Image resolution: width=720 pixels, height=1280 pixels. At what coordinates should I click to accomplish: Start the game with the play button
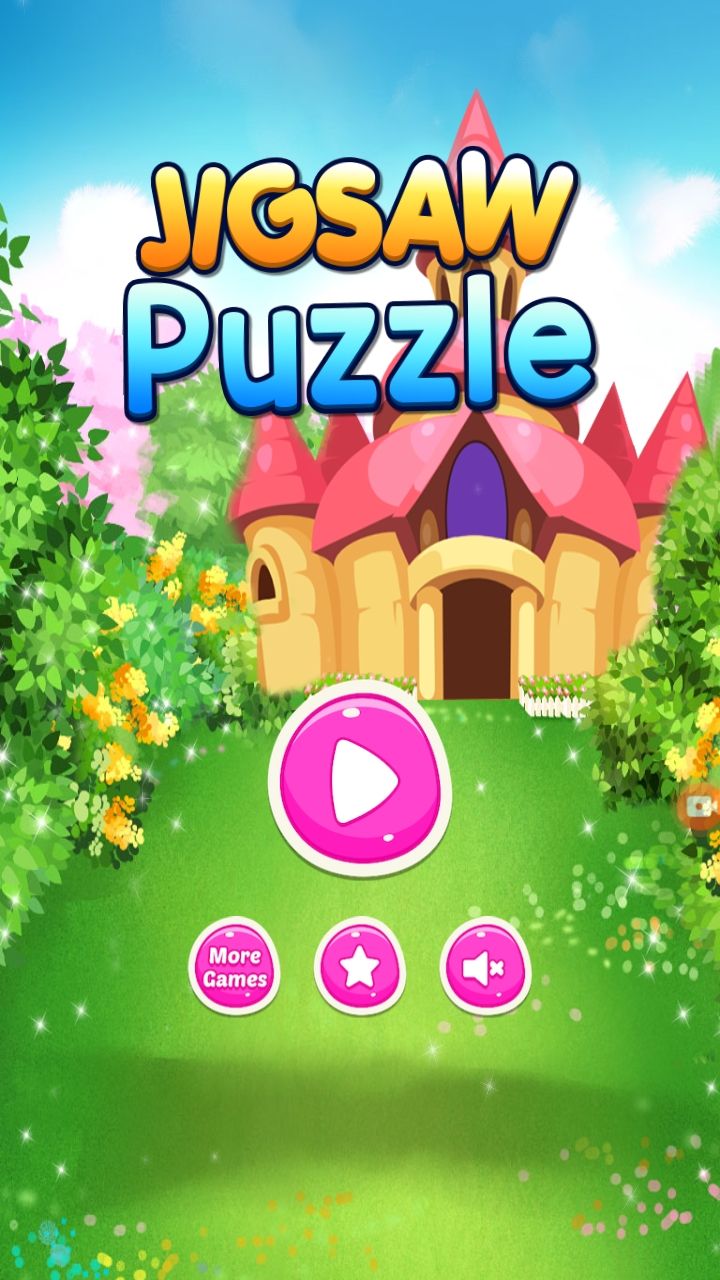tap(360, 777)
